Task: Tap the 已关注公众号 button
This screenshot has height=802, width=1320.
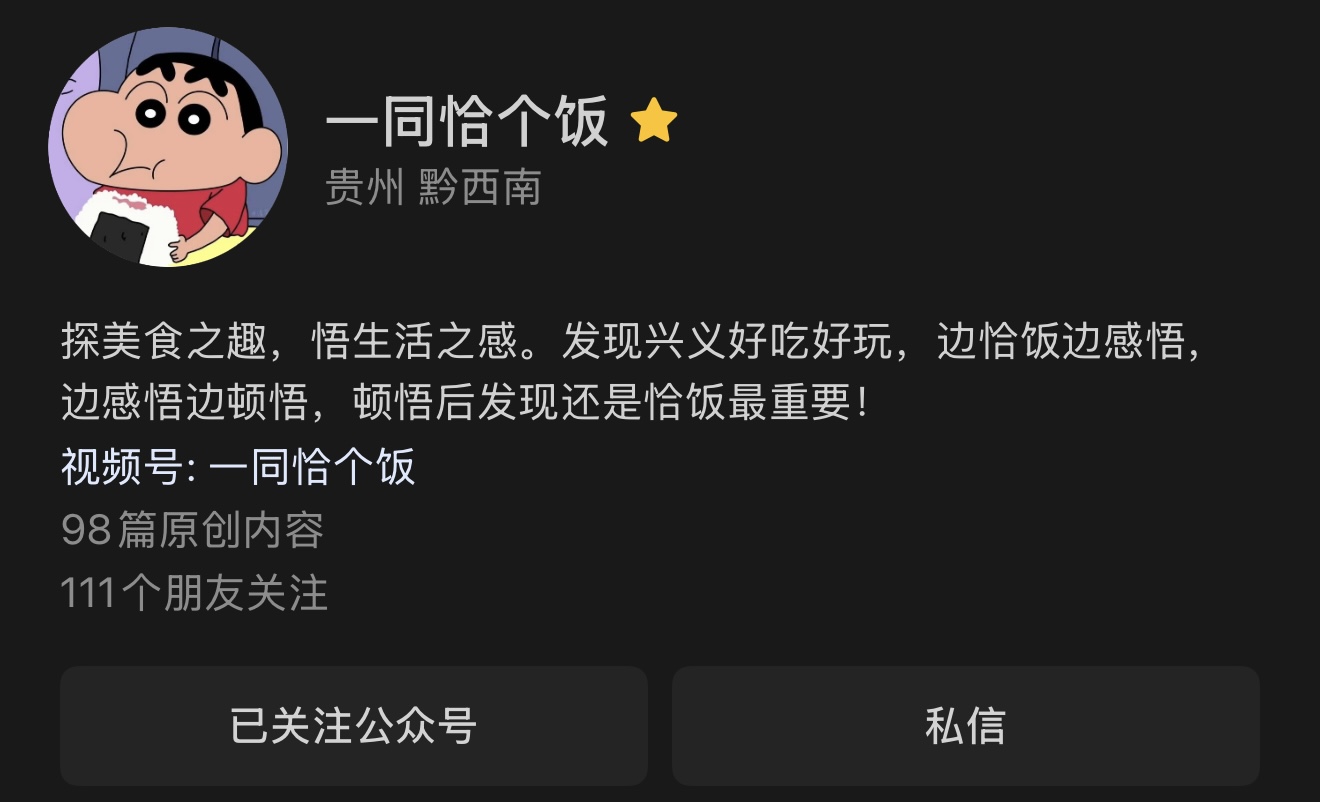Action: [354, 726]
